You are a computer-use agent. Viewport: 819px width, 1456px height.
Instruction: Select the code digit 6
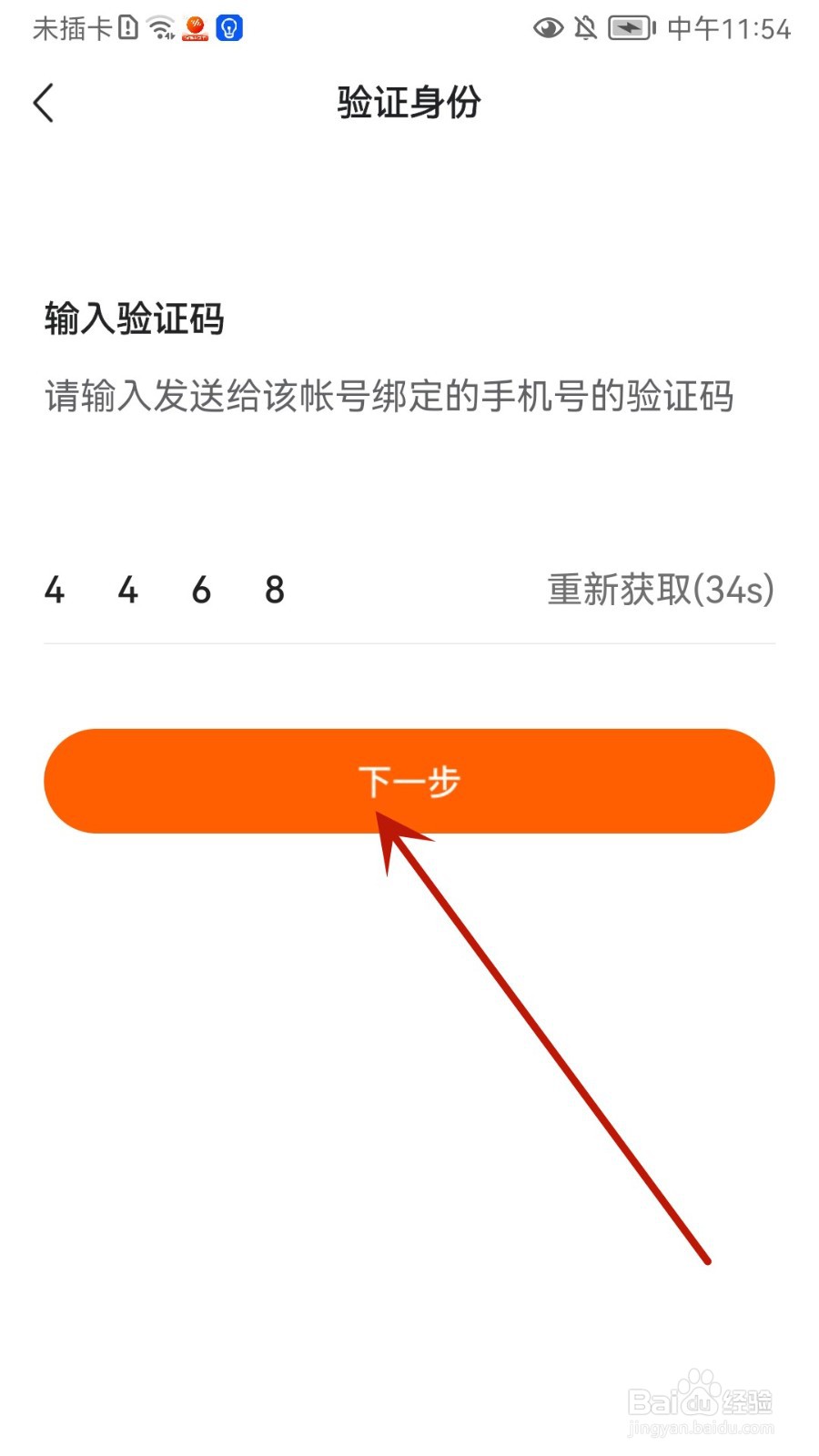(201, 590)
